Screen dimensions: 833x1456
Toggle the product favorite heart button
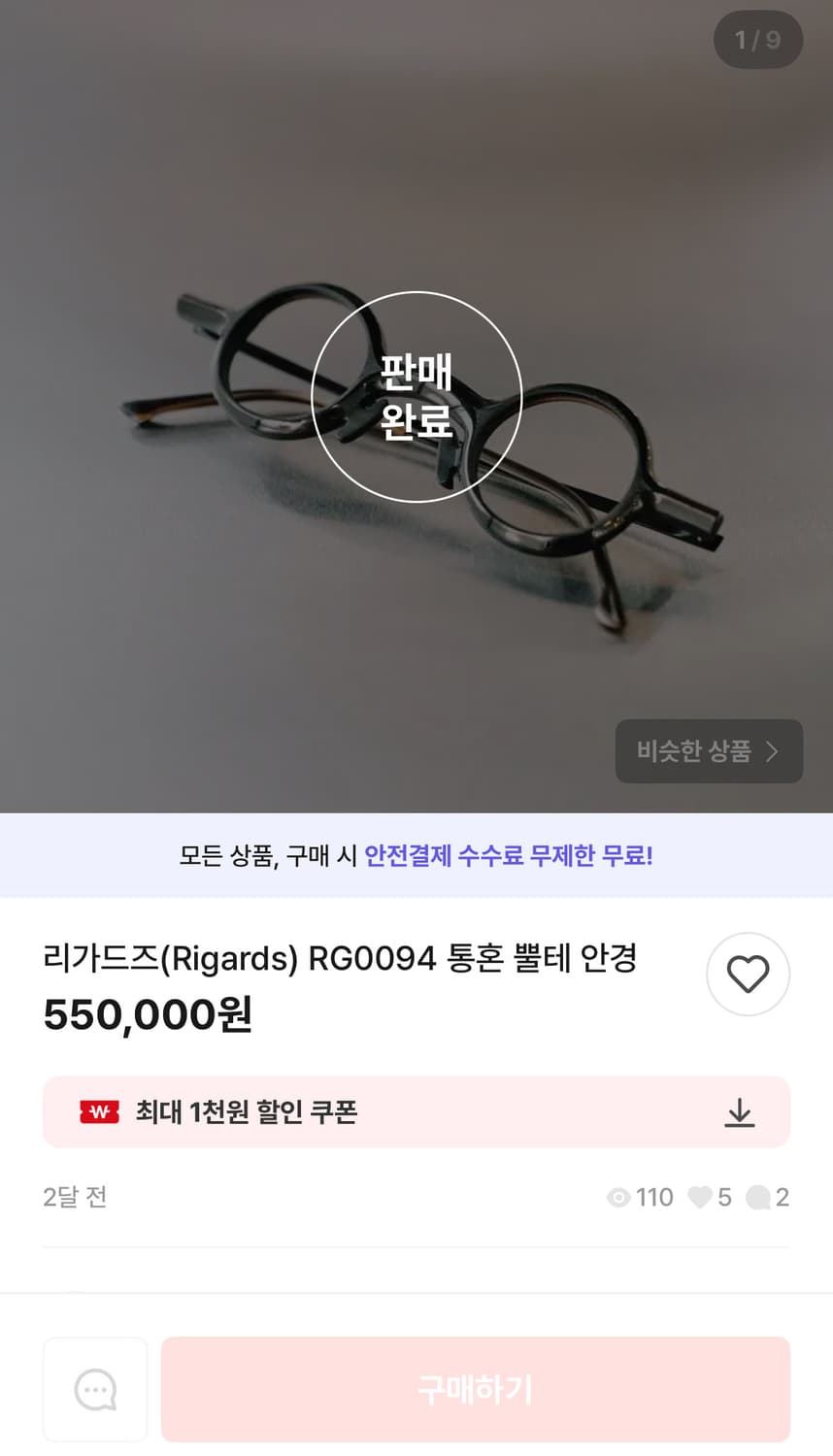748,974
